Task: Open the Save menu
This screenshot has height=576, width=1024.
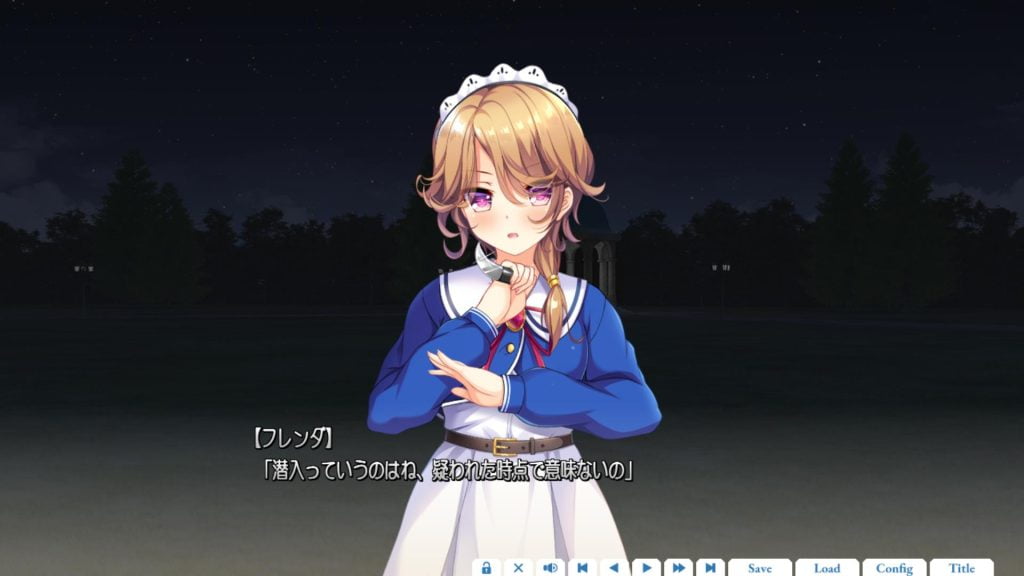Action: point(760,567)
